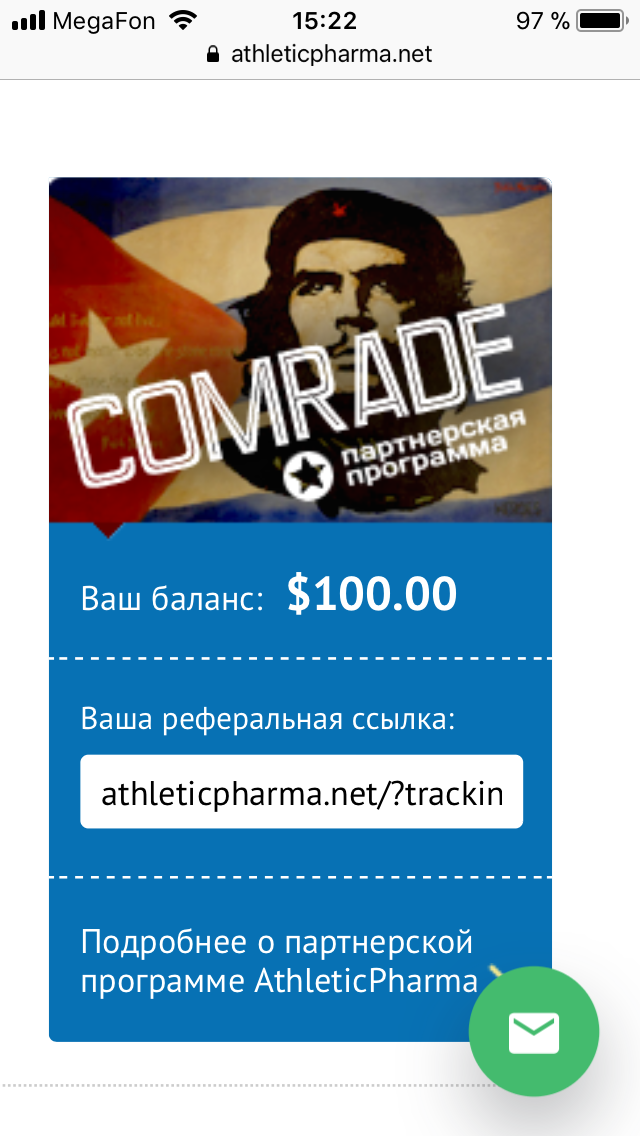Open the Comrade partner program banner

coord(300,350)
